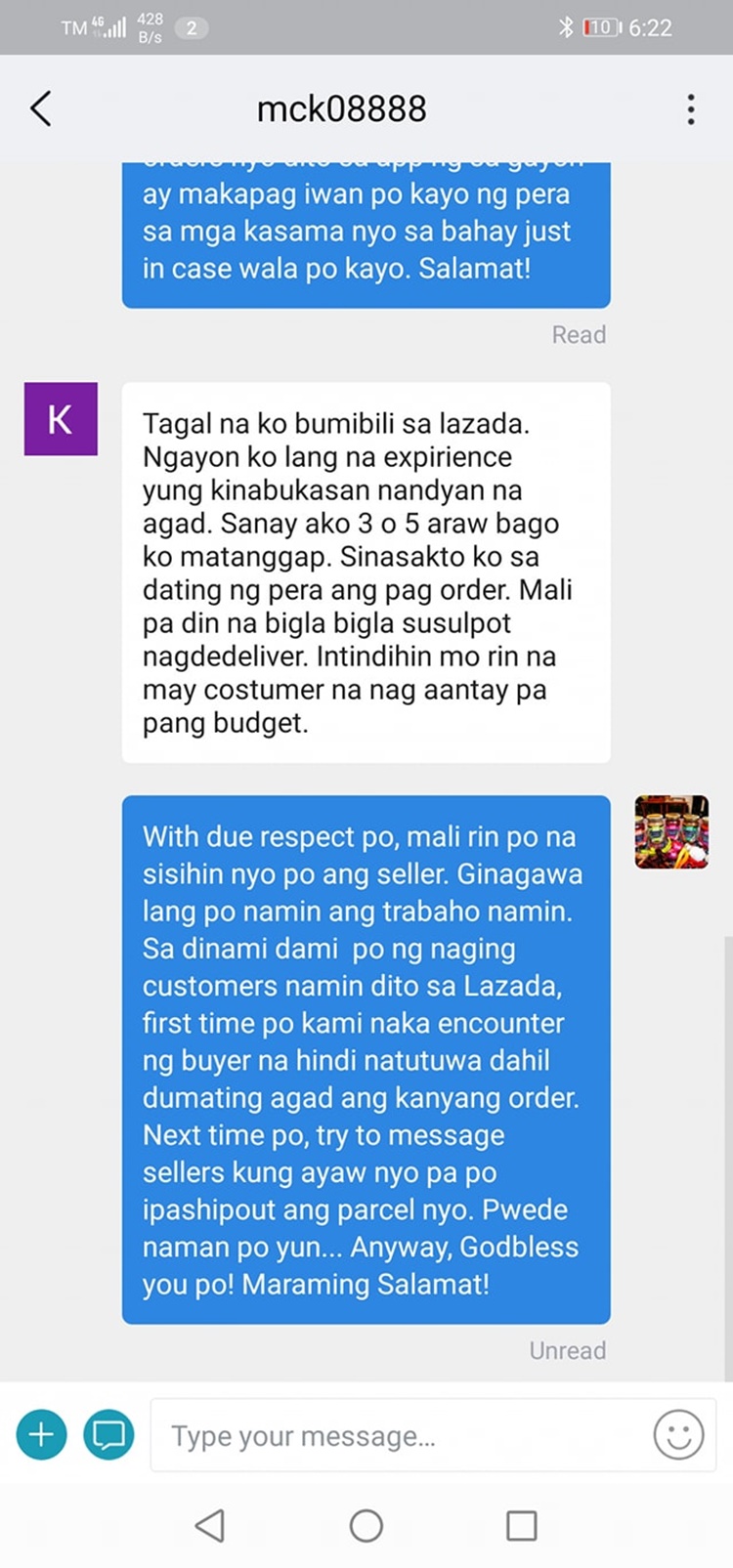This screenshot has height=1568, width=733.
Task: Tap the purple K avatar
Action: point(60,419)
